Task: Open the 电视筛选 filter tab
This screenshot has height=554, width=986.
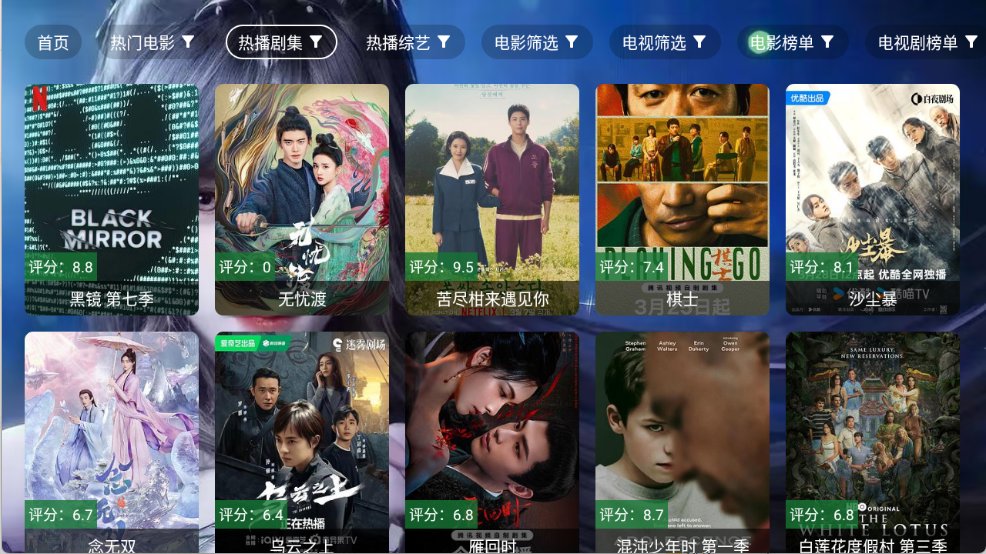Action: 664,43
